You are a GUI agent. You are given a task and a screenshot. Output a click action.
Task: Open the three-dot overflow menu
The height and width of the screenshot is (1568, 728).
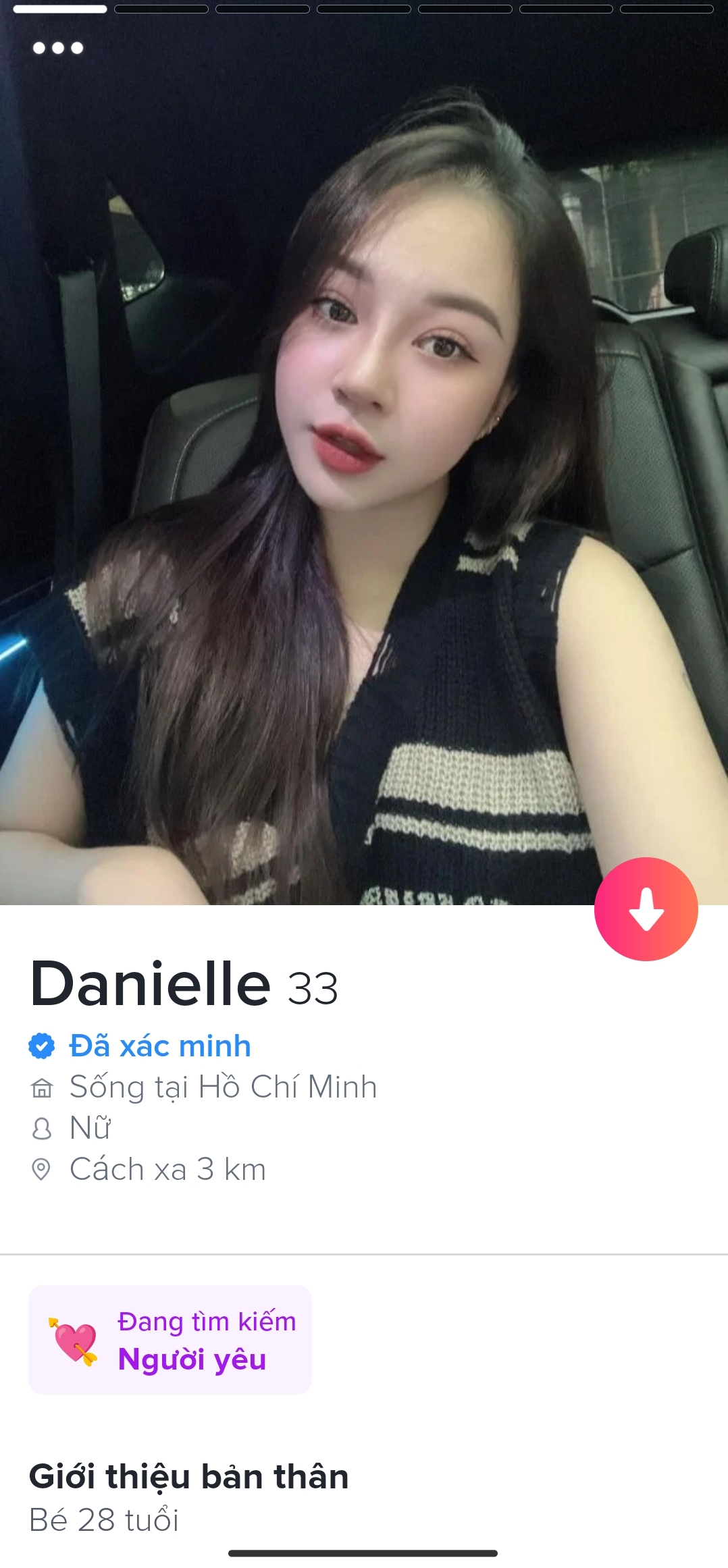pos(58,49)
